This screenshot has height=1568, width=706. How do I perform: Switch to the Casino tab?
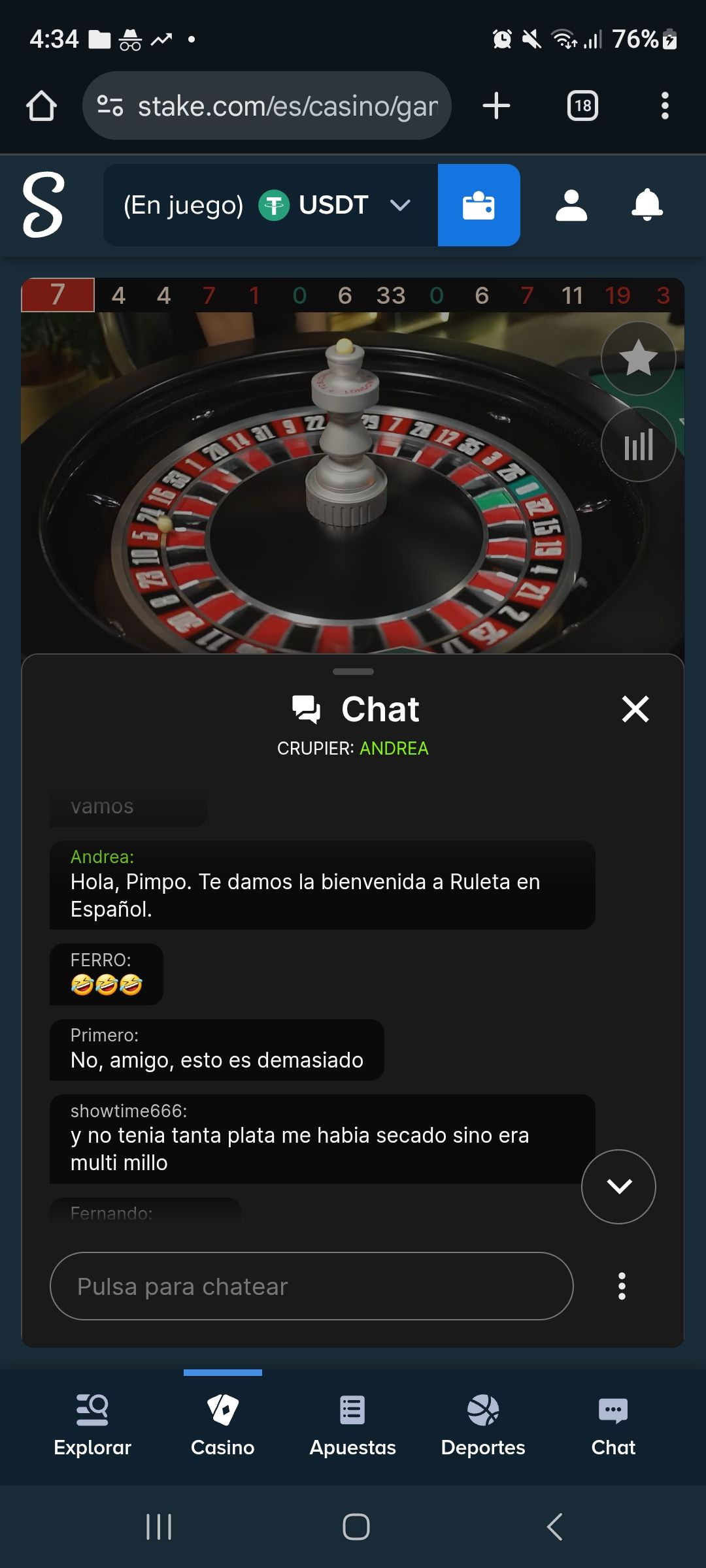coord(222,1424)
